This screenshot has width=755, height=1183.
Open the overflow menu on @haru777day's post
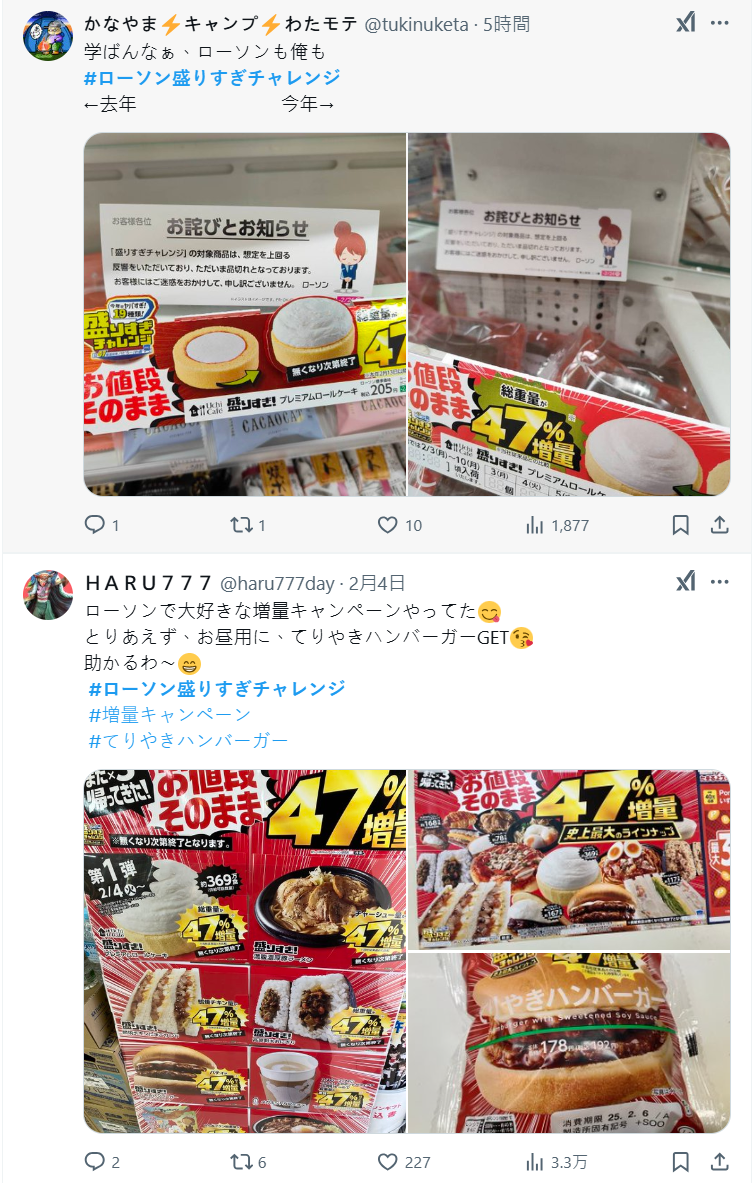click(720, 582)
